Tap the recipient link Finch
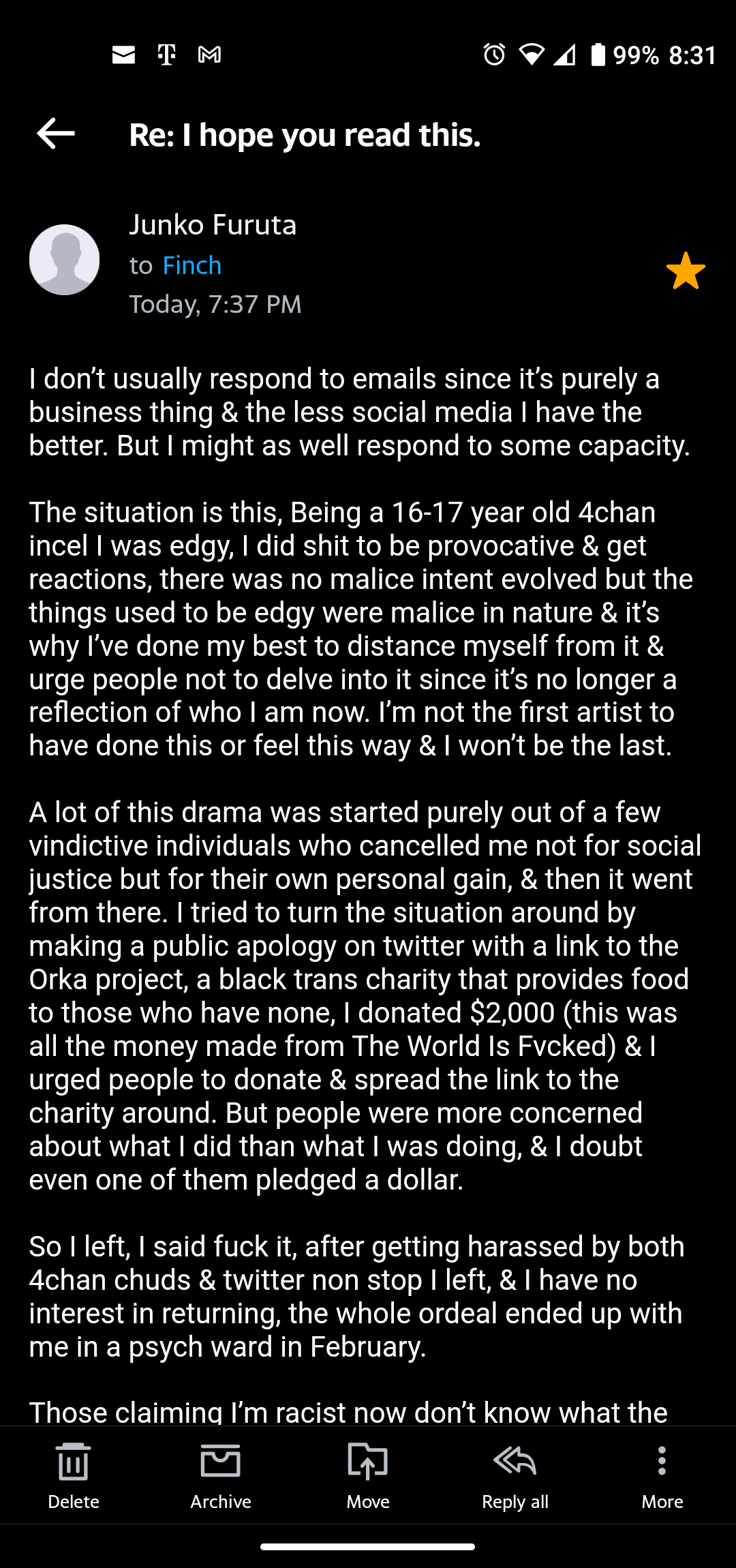 [x=192, y=265]
